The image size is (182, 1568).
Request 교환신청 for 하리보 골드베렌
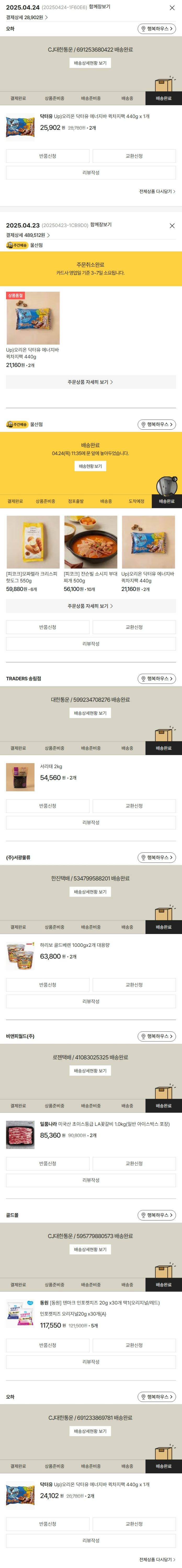(134, 984)
